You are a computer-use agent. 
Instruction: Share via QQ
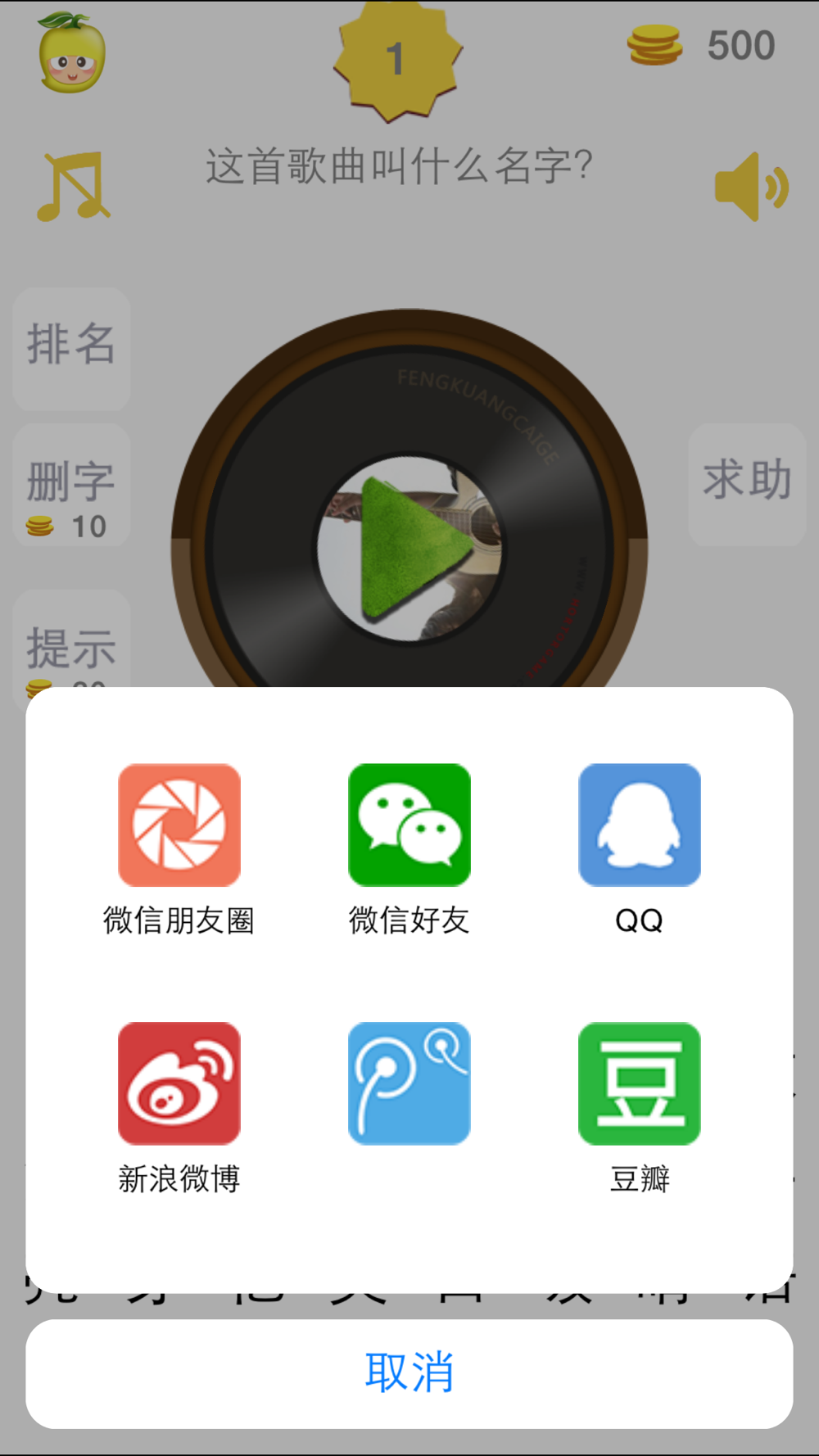click(x=640, y=825)
